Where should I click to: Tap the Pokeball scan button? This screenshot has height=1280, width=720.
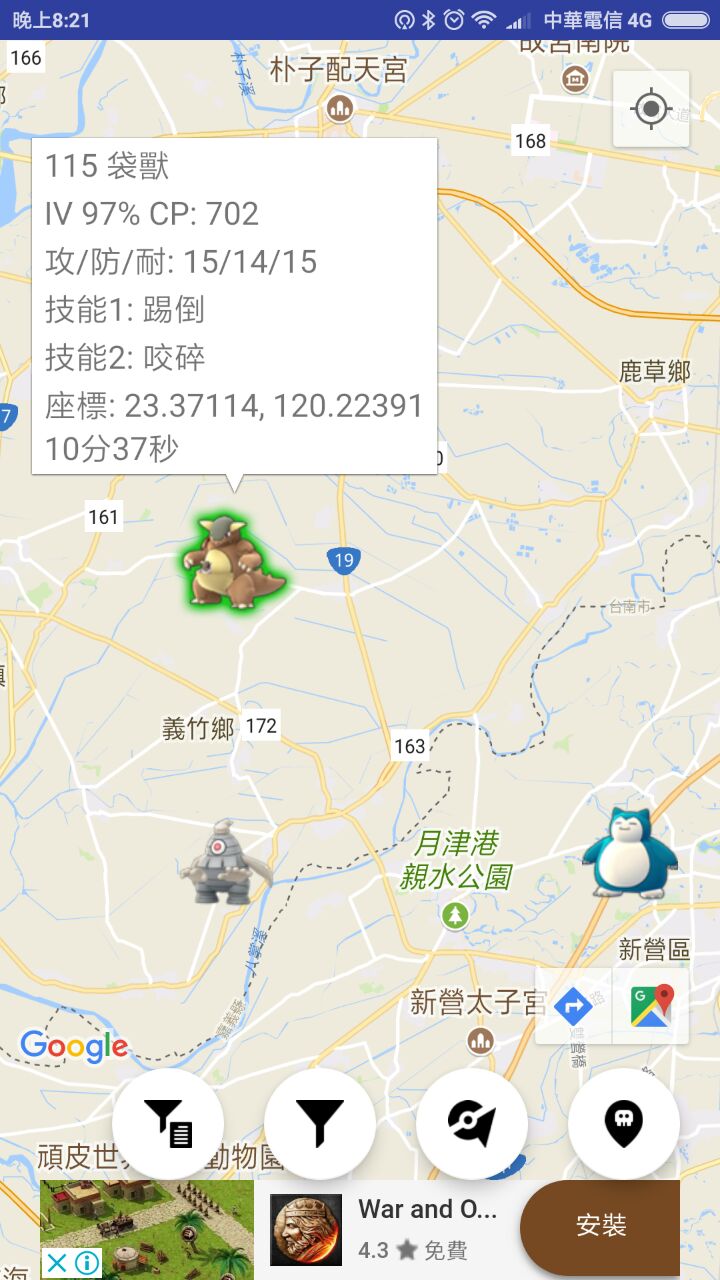[472, 1123]
